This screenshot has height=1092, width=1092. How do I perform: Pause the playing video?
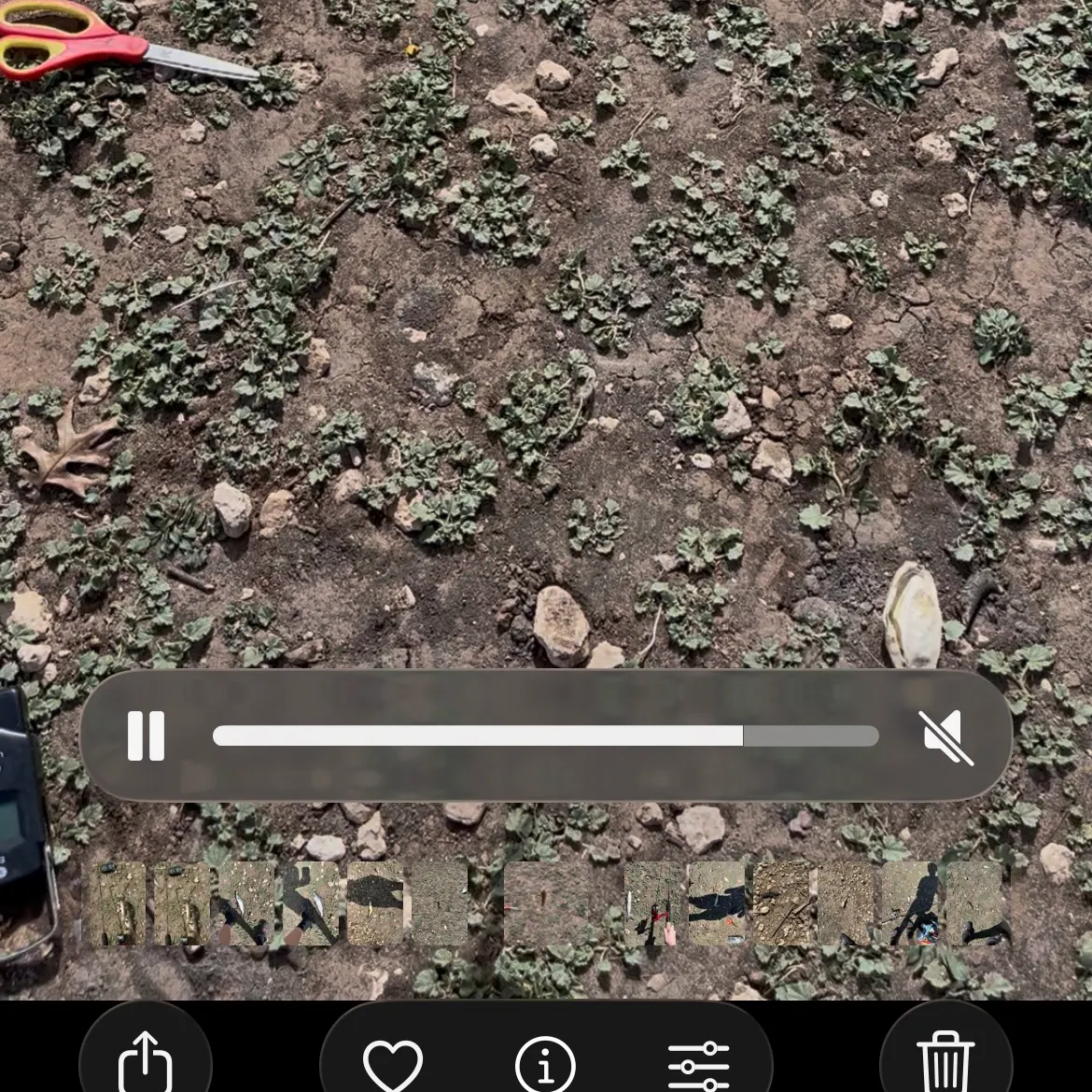click(147, 735)
